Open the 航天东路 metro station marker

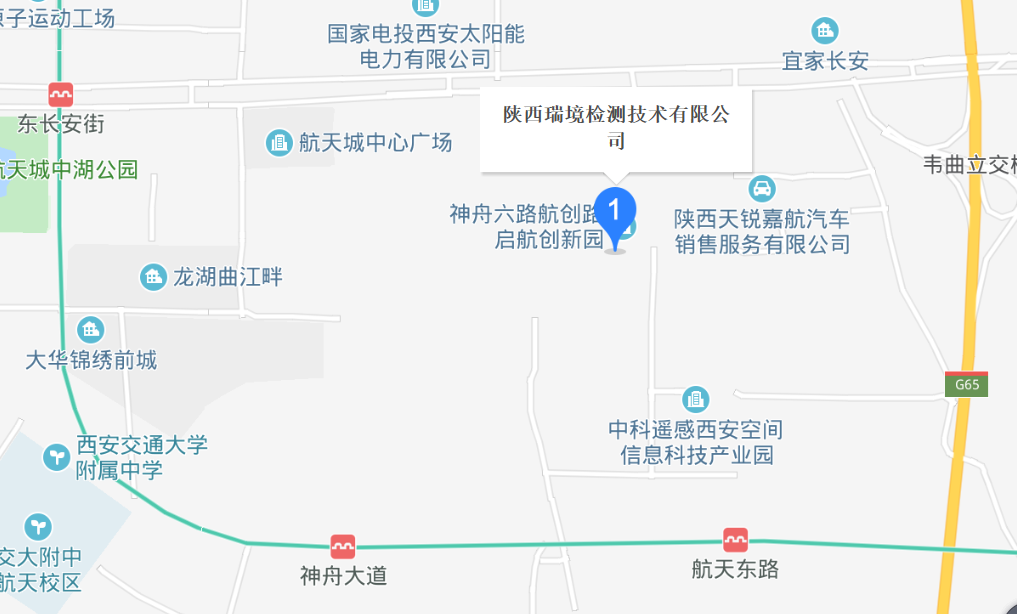[x=735, y=540]
